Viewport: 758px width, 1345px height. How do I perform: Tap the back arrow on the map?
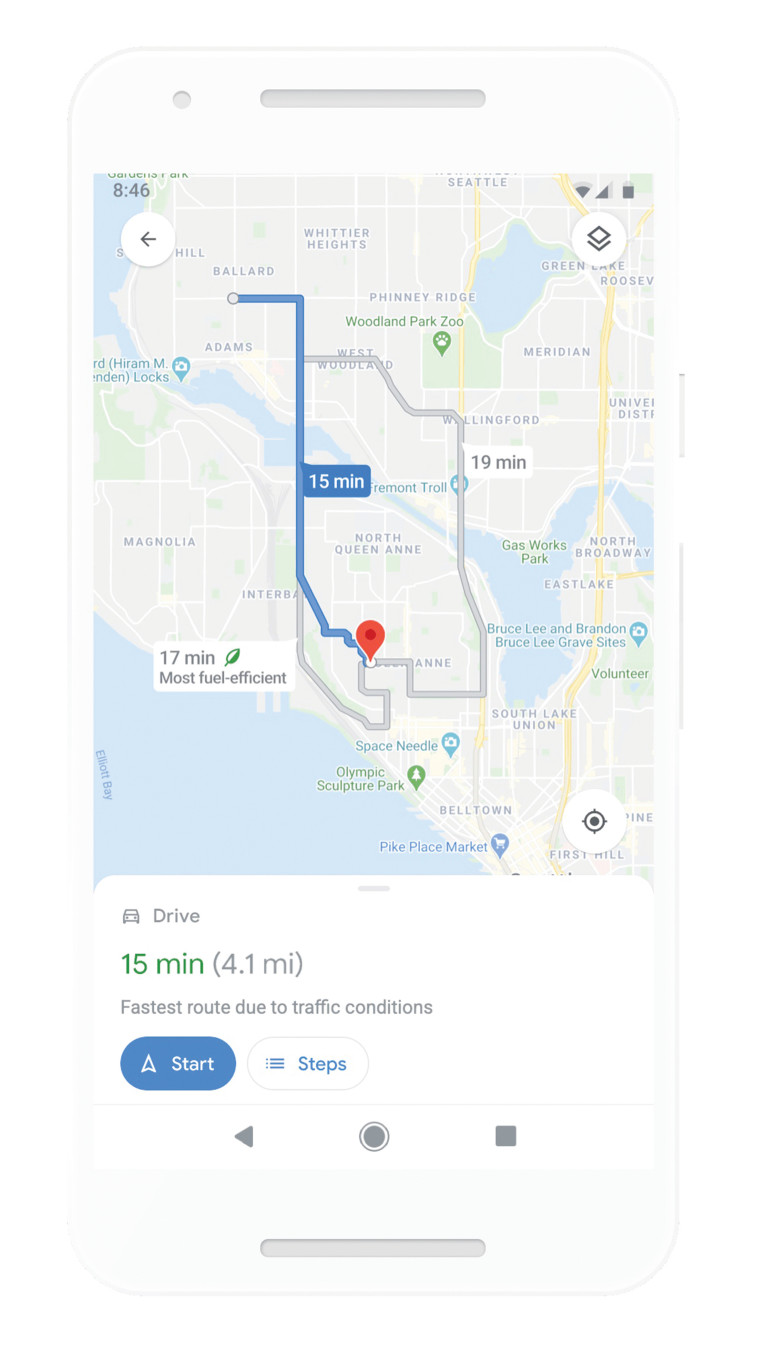click(148, 239)
